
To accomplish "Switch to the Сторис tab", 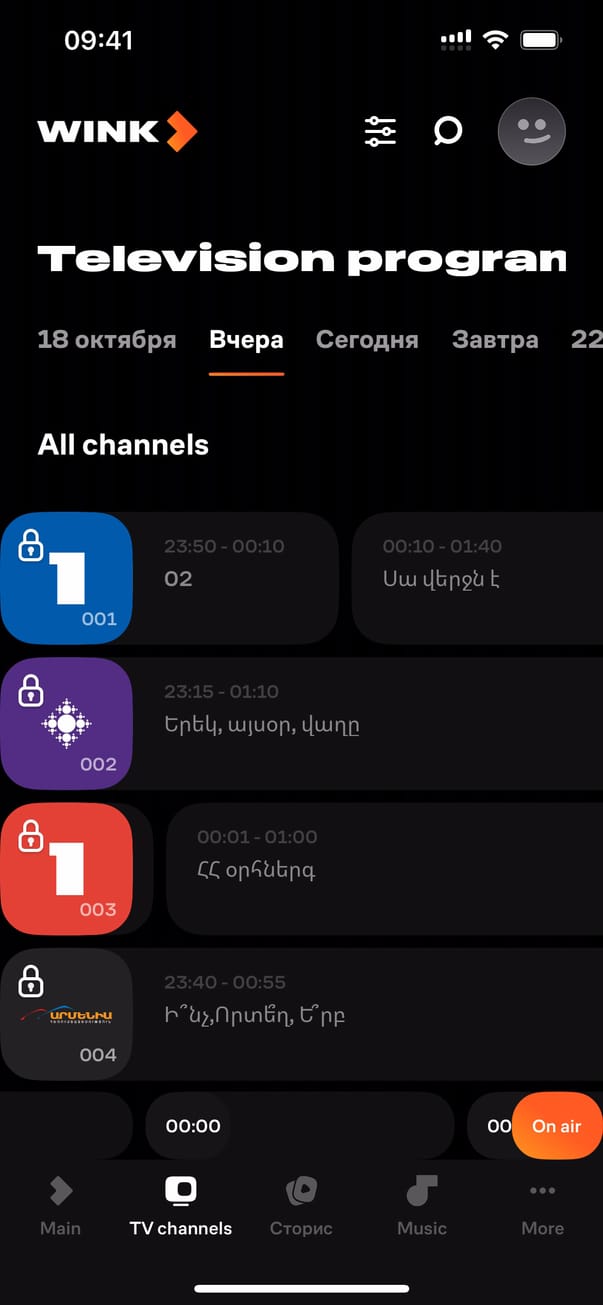I will click(301, 1206).
